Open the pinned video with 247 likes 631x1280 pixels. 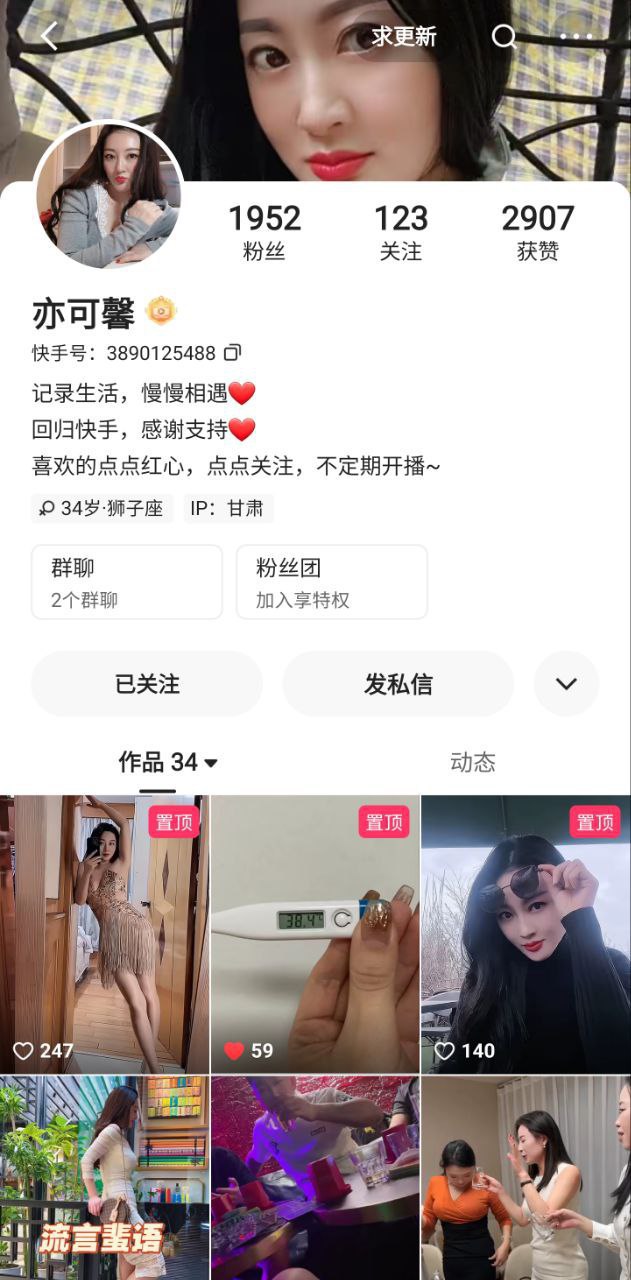tap(105, 934)
